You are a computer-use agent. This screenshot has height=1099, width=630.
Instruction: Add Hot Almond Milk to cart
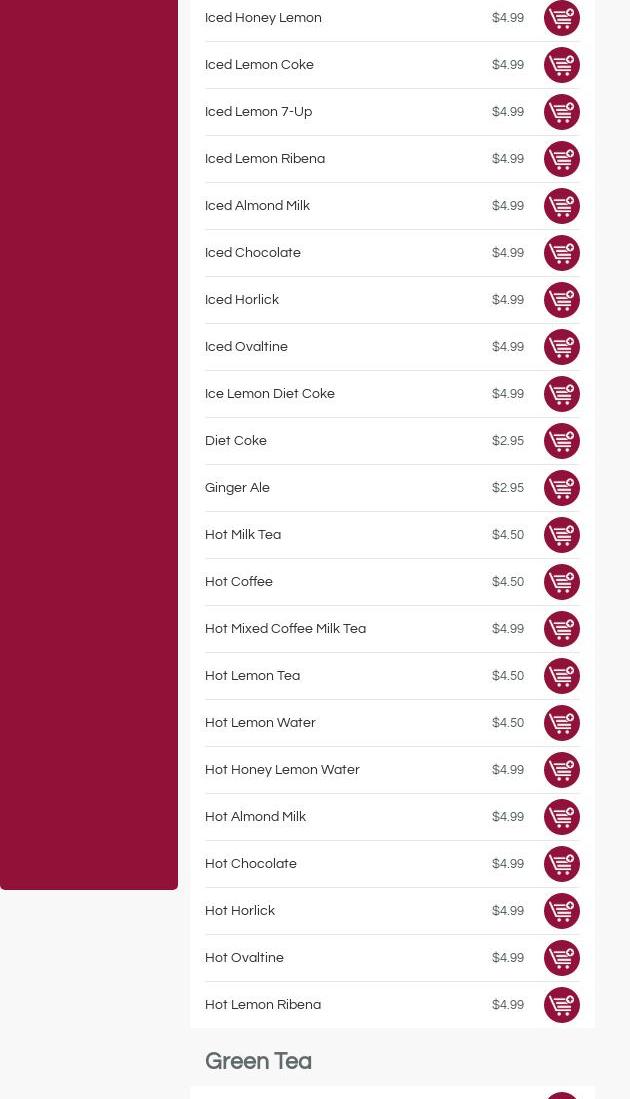pos(561,817)
